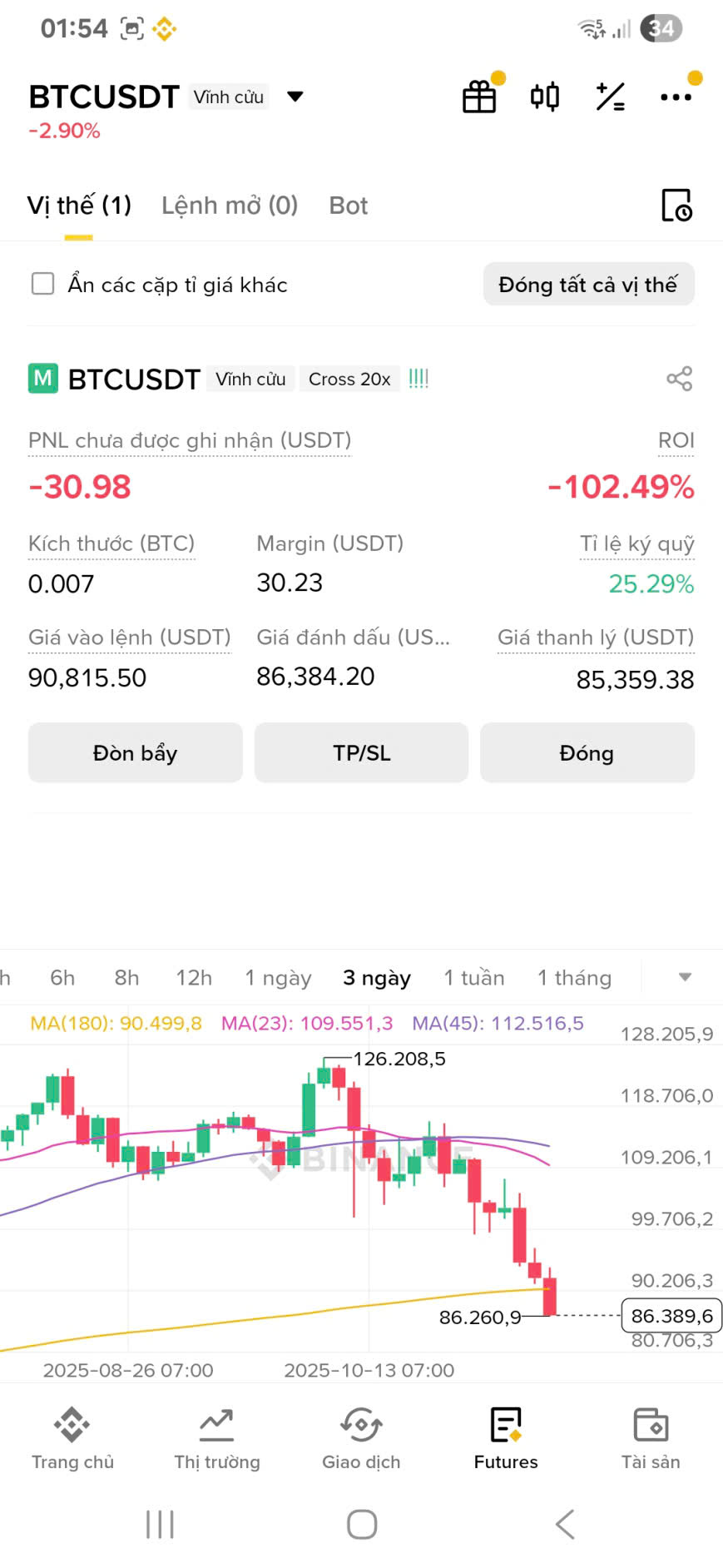Check the Ẩn các cặp tỉ giá khác box
723x1568 pixels.
click(42, 285)
